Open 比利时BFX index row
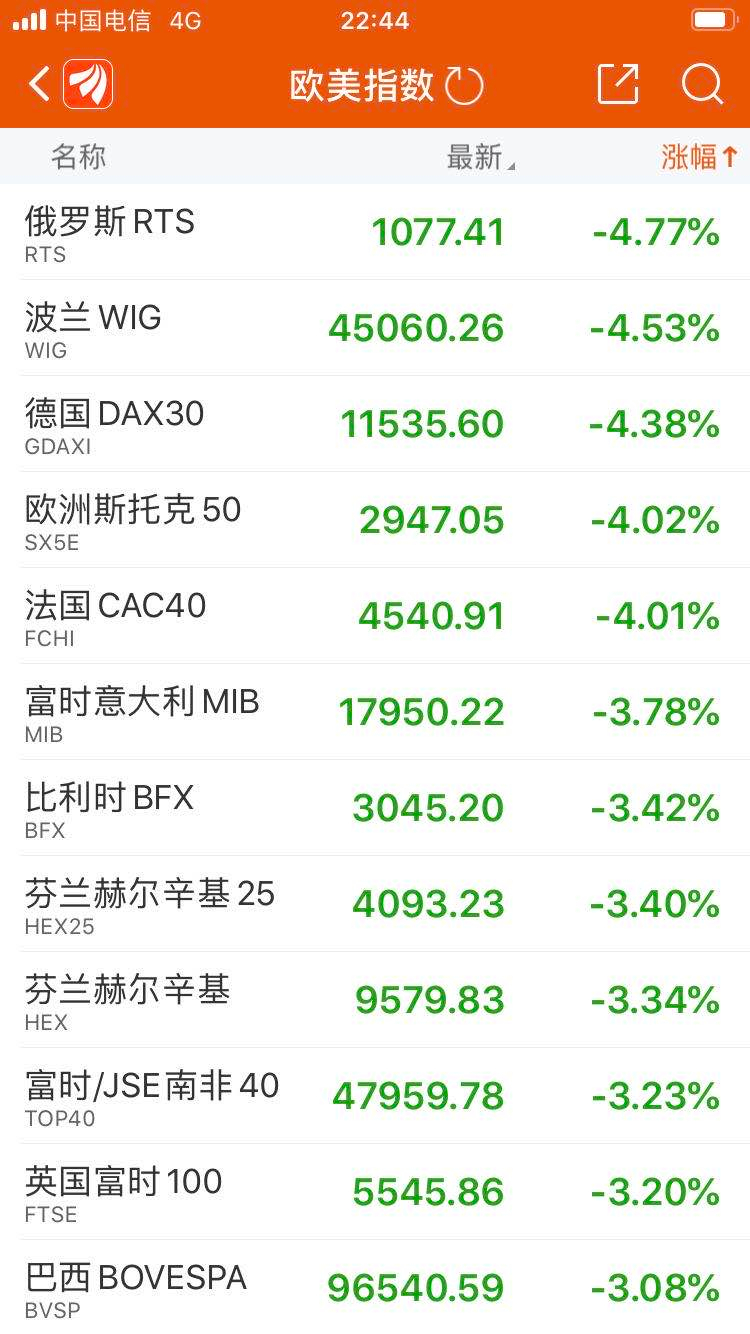750x1334 pixels. (375, 808)
